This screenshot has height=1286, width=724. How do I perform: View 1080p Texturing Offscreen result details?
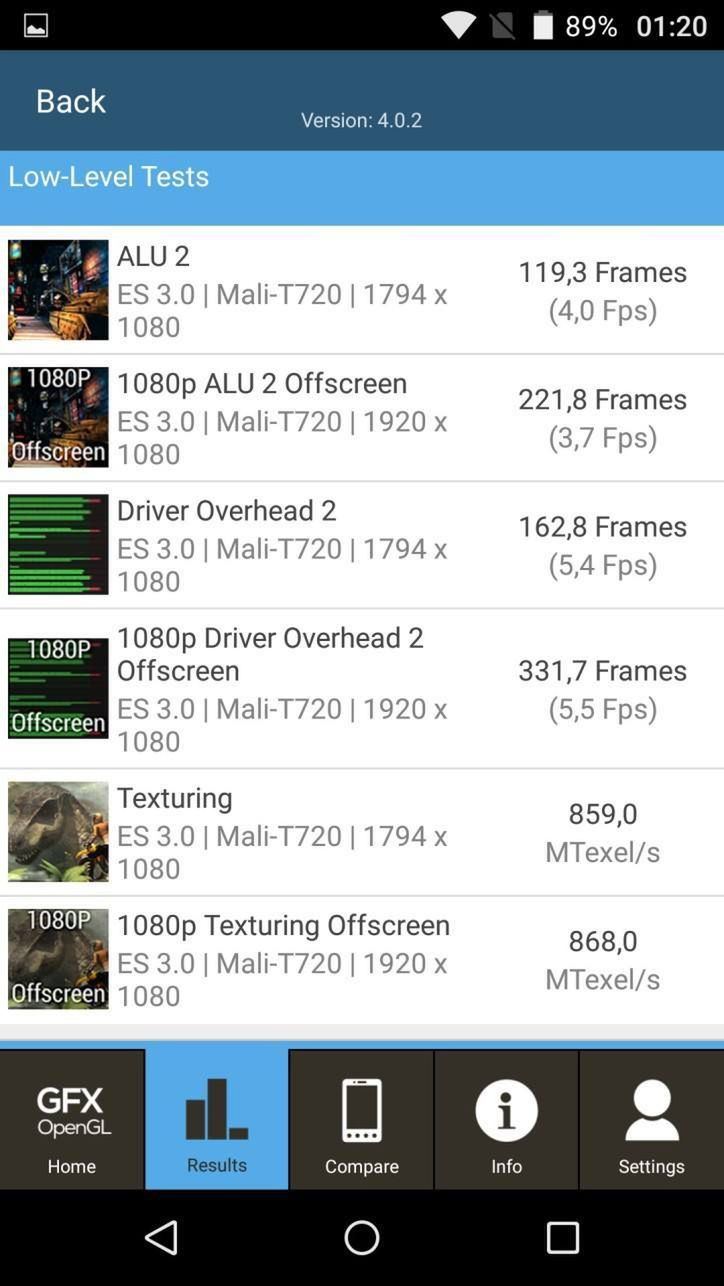pos(361,959)
